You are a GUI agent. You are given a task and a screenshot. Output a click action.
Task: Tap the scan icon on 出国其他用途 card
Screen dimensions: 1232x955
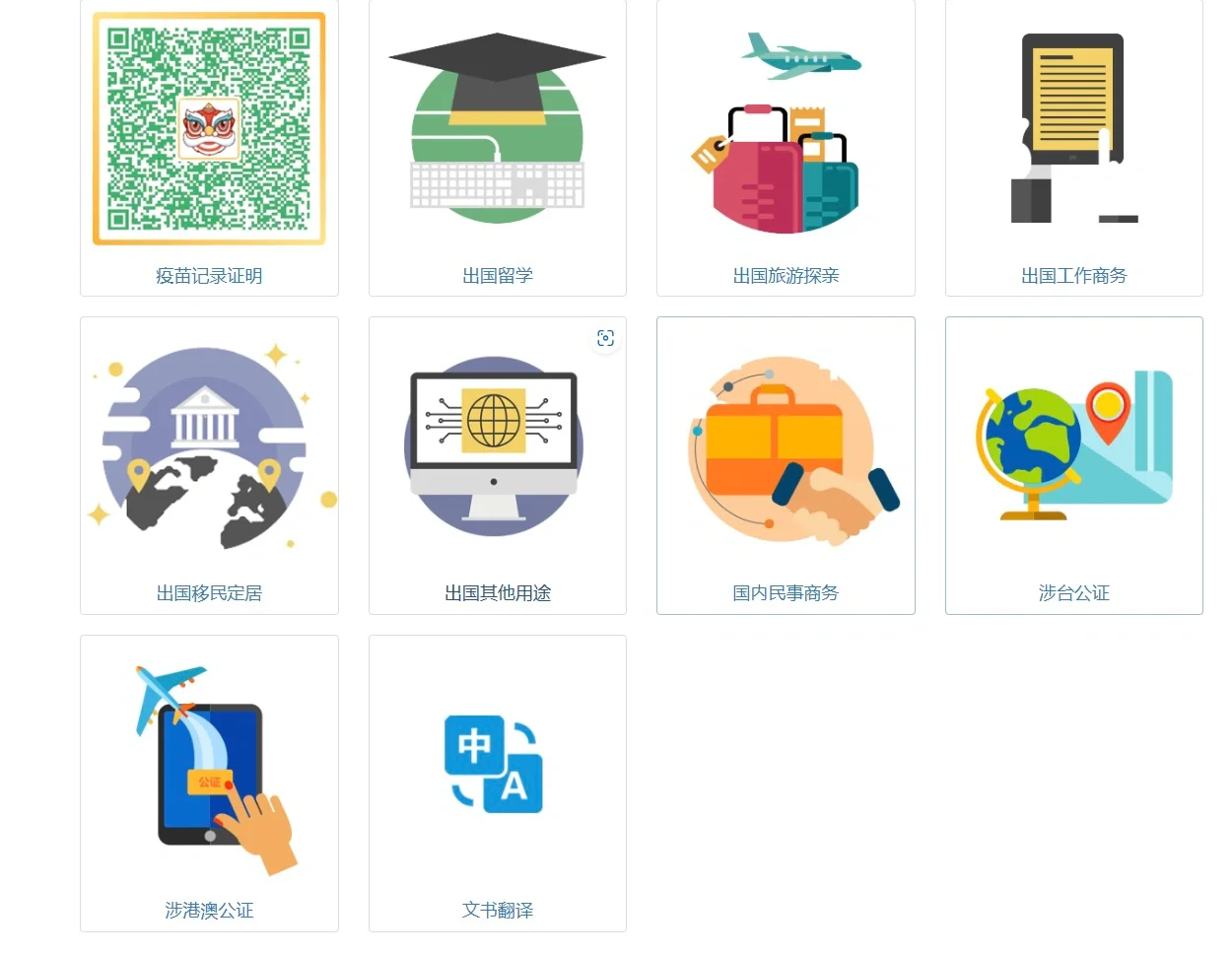pos(605,339)
